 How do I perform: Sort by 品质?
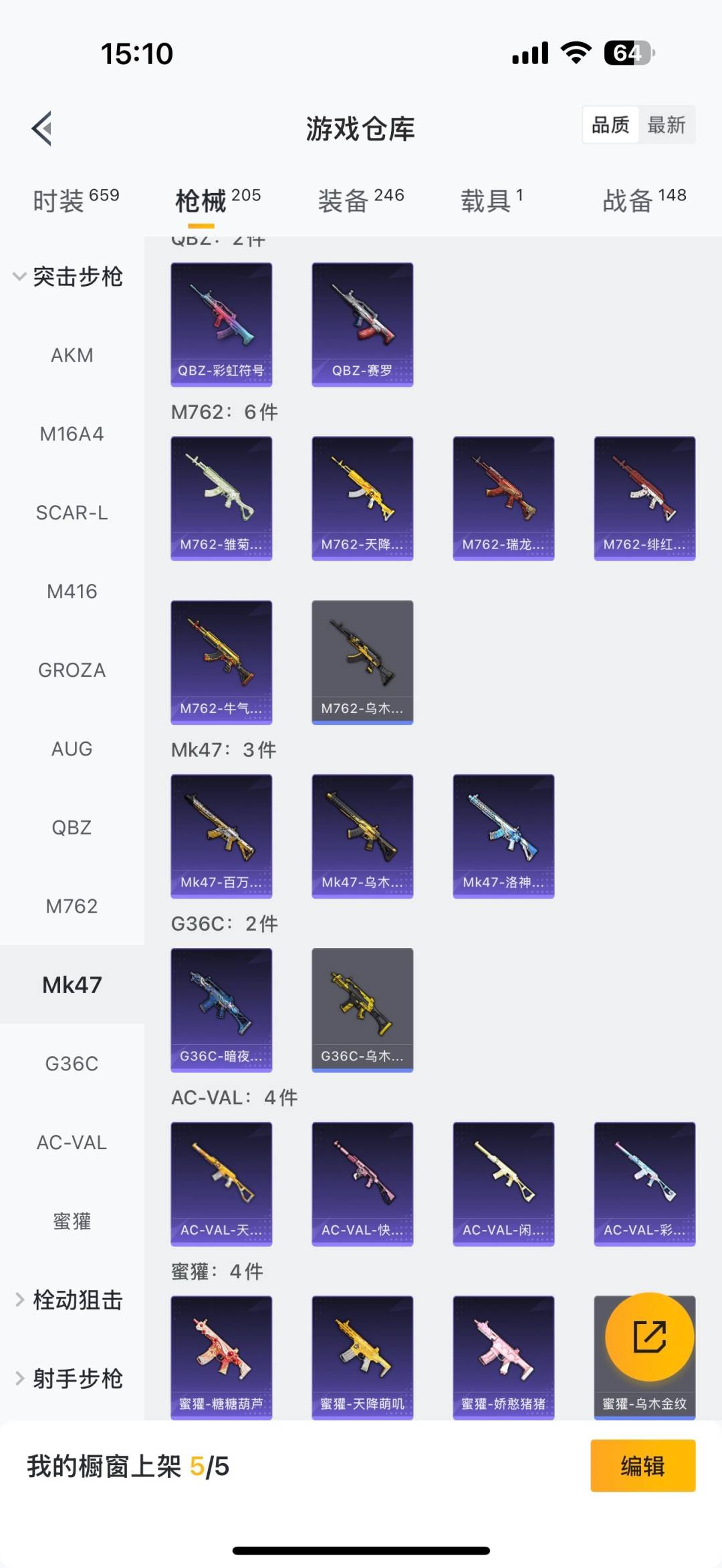click(610, 125)
